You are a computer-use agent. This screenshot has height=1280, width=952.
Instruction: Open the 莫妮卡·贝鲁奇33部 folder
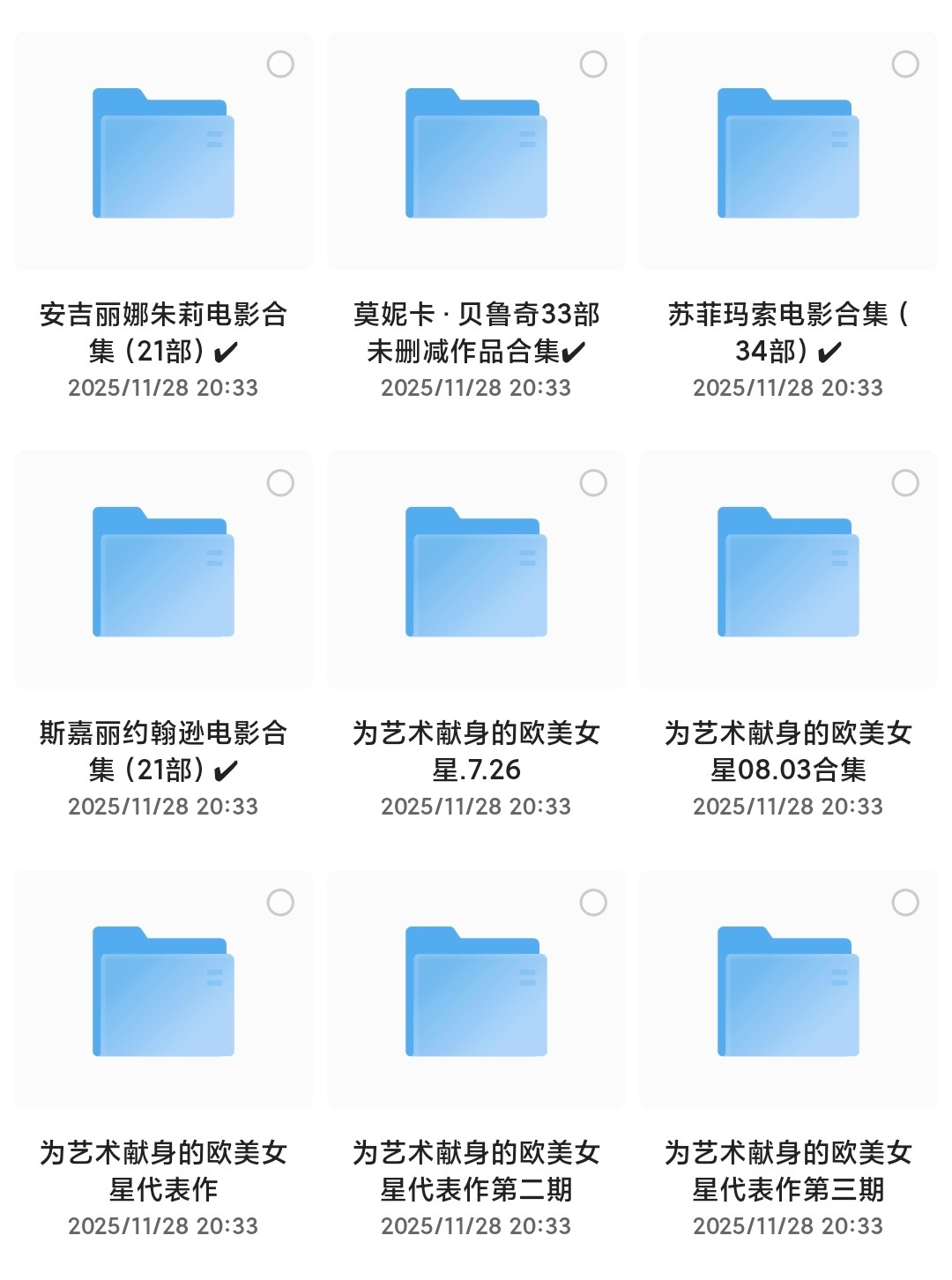[476, 153]
